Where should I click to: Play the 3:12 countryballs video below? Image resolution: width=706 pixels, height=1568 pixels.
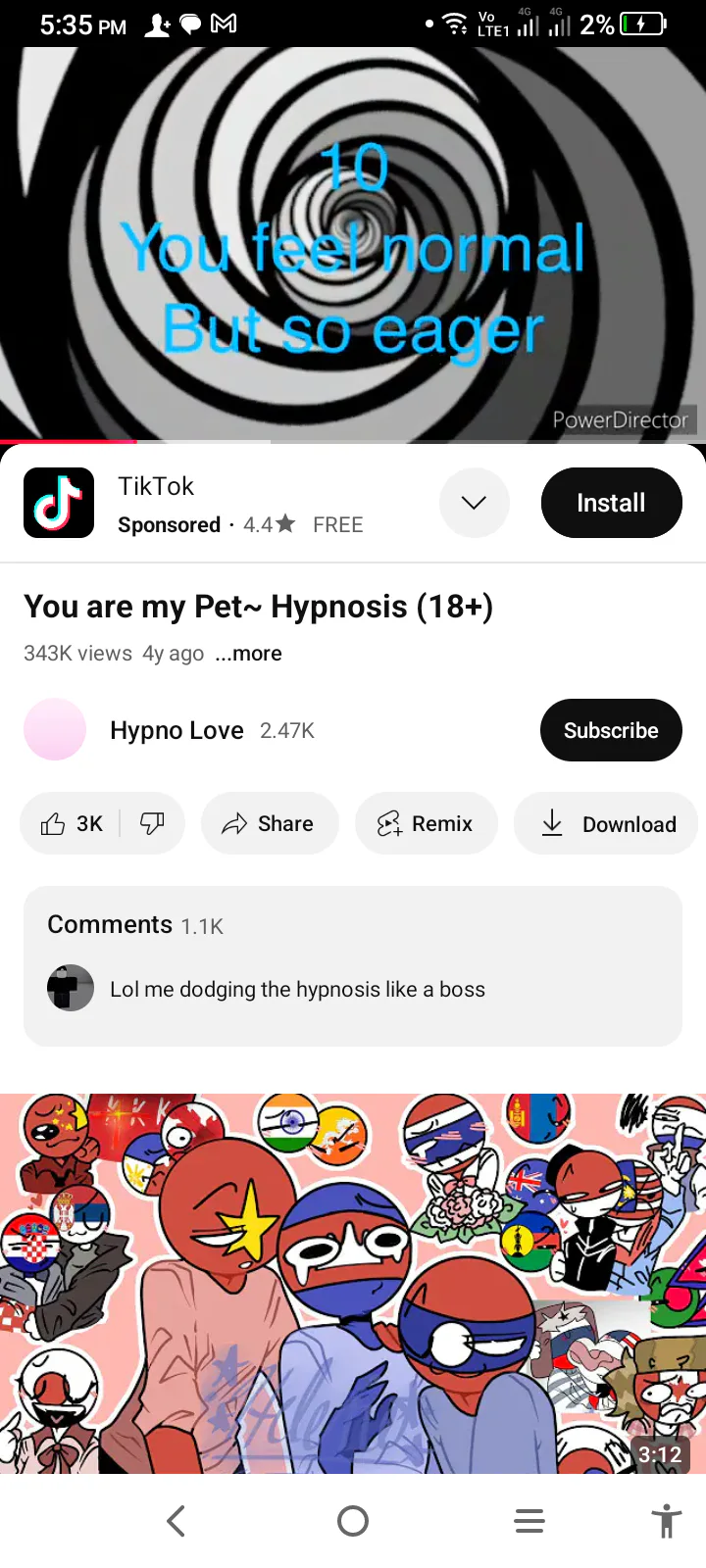[352, 1282]
